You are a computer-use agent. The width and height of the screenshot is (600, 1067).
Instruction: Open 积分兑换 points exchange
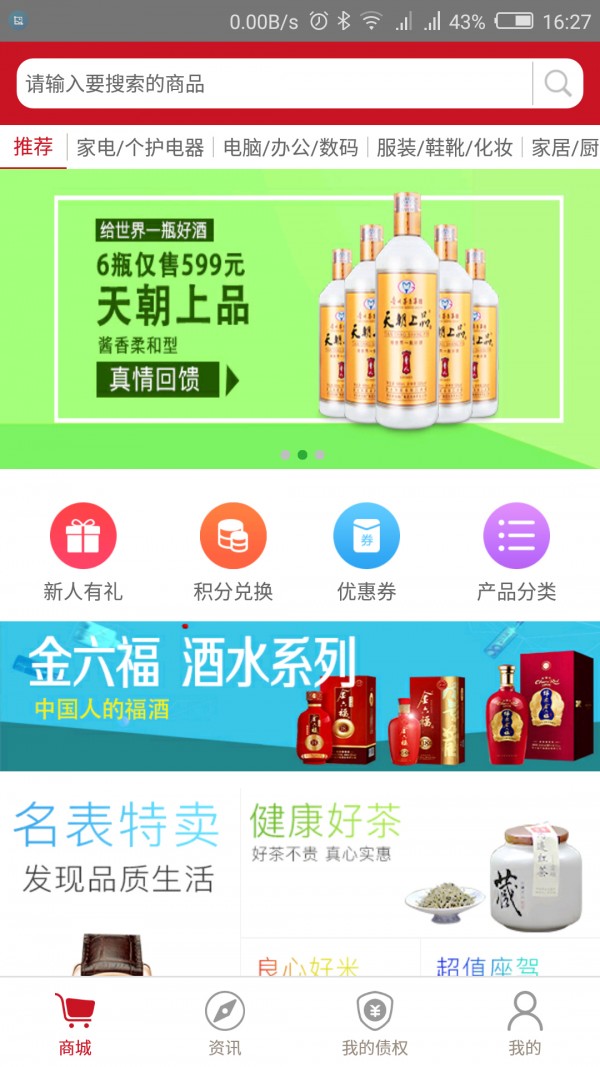[233, 552]
